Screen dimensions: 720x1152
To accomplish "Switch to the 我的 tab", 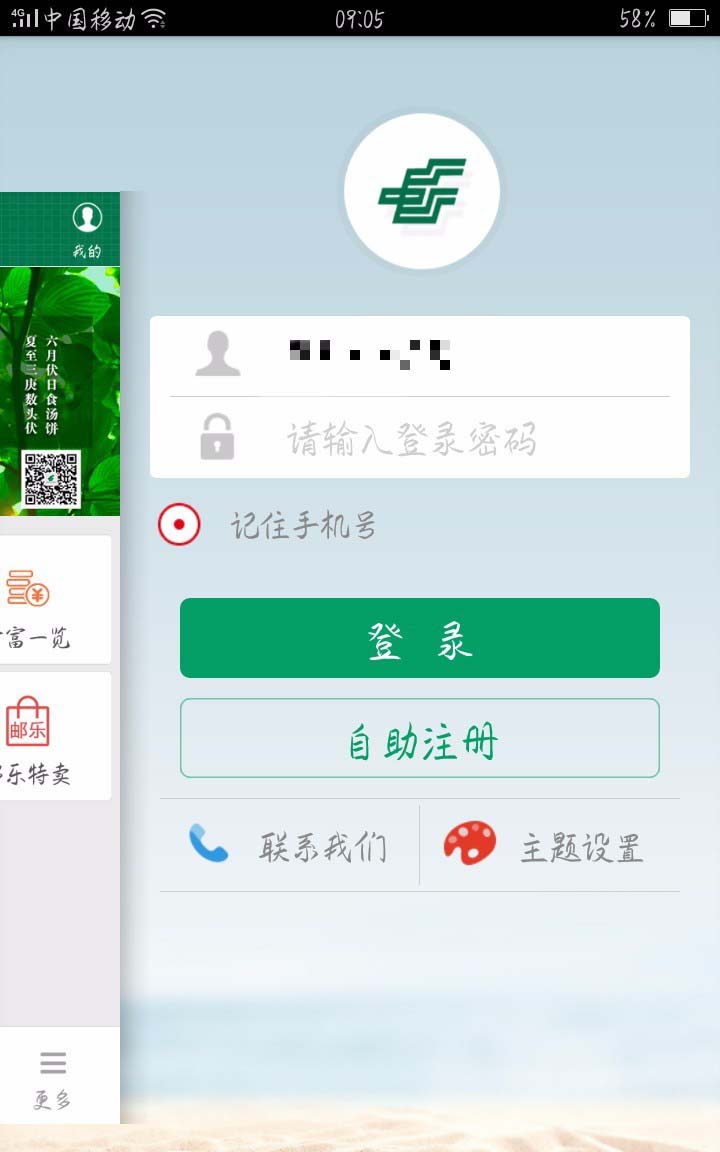I will (x=87, y=228).
